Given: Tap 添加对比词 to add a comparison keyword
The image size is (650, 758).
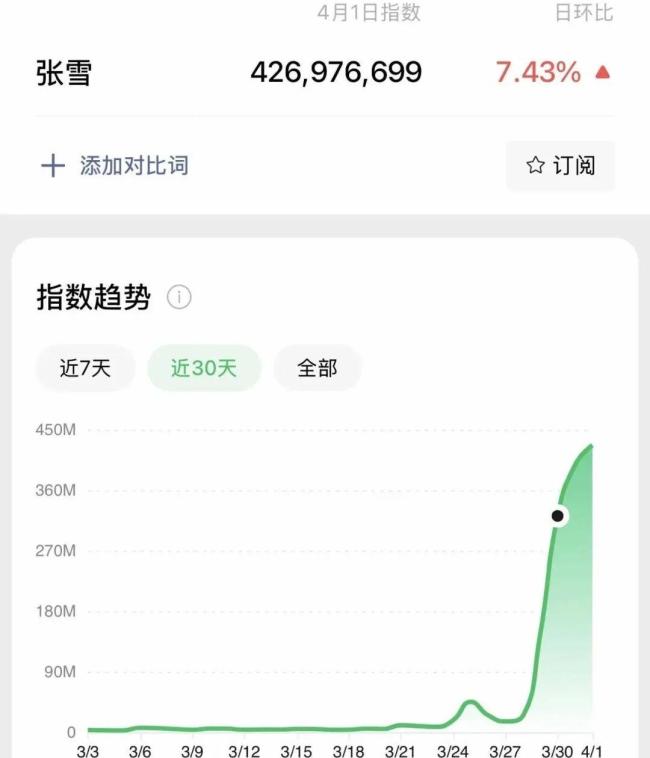Looking at the screenshot, I should click(115, 166).
